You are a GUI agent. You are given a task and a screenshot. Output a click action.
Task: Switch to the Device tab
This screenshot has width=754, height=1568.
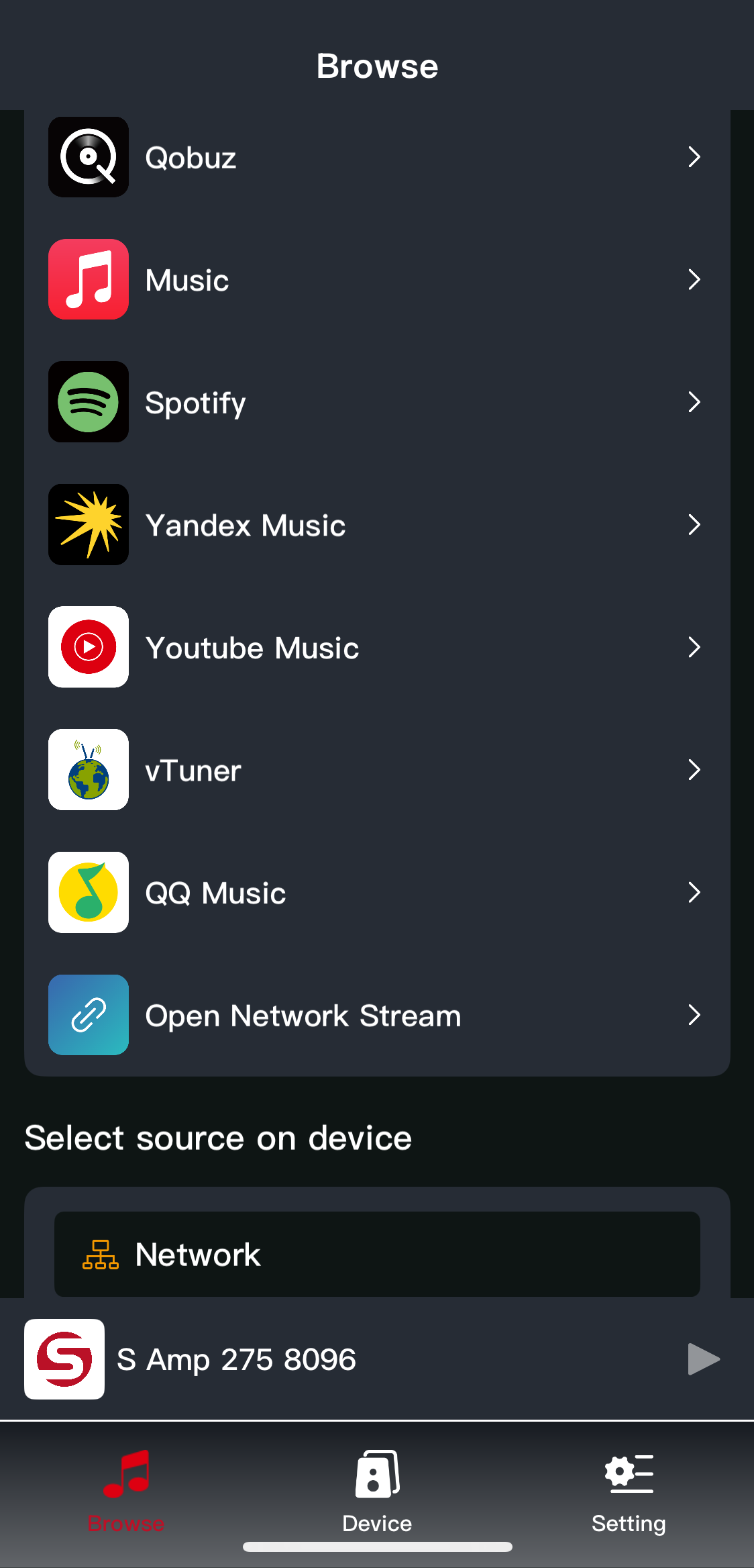click(x=377, y=1491)
